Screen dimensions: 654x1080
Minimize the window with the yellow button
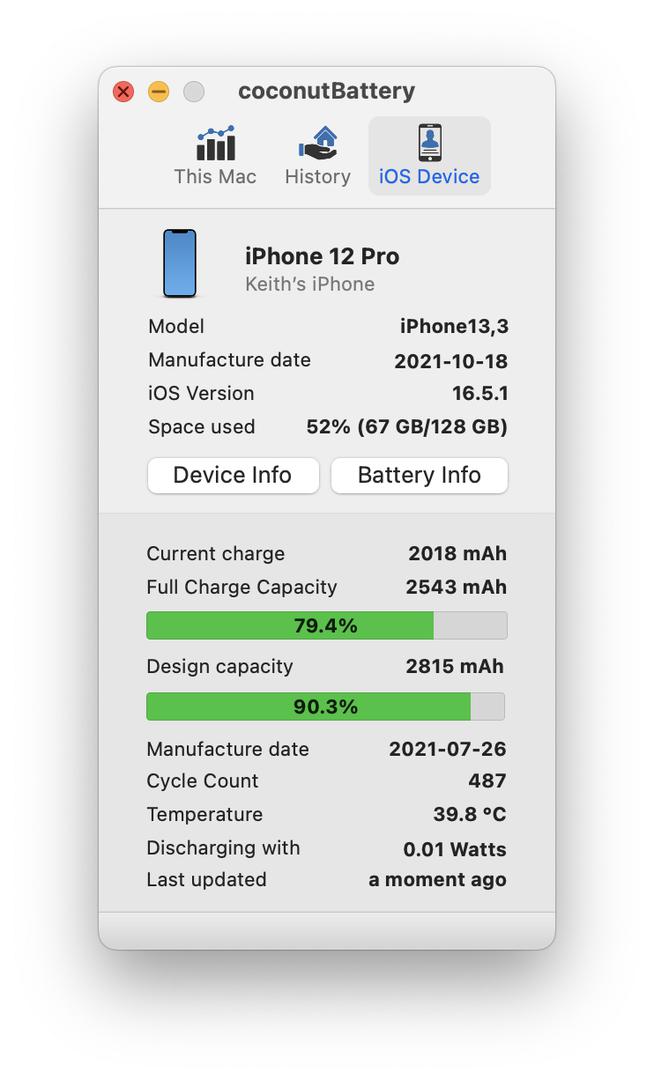click(158, 92)
